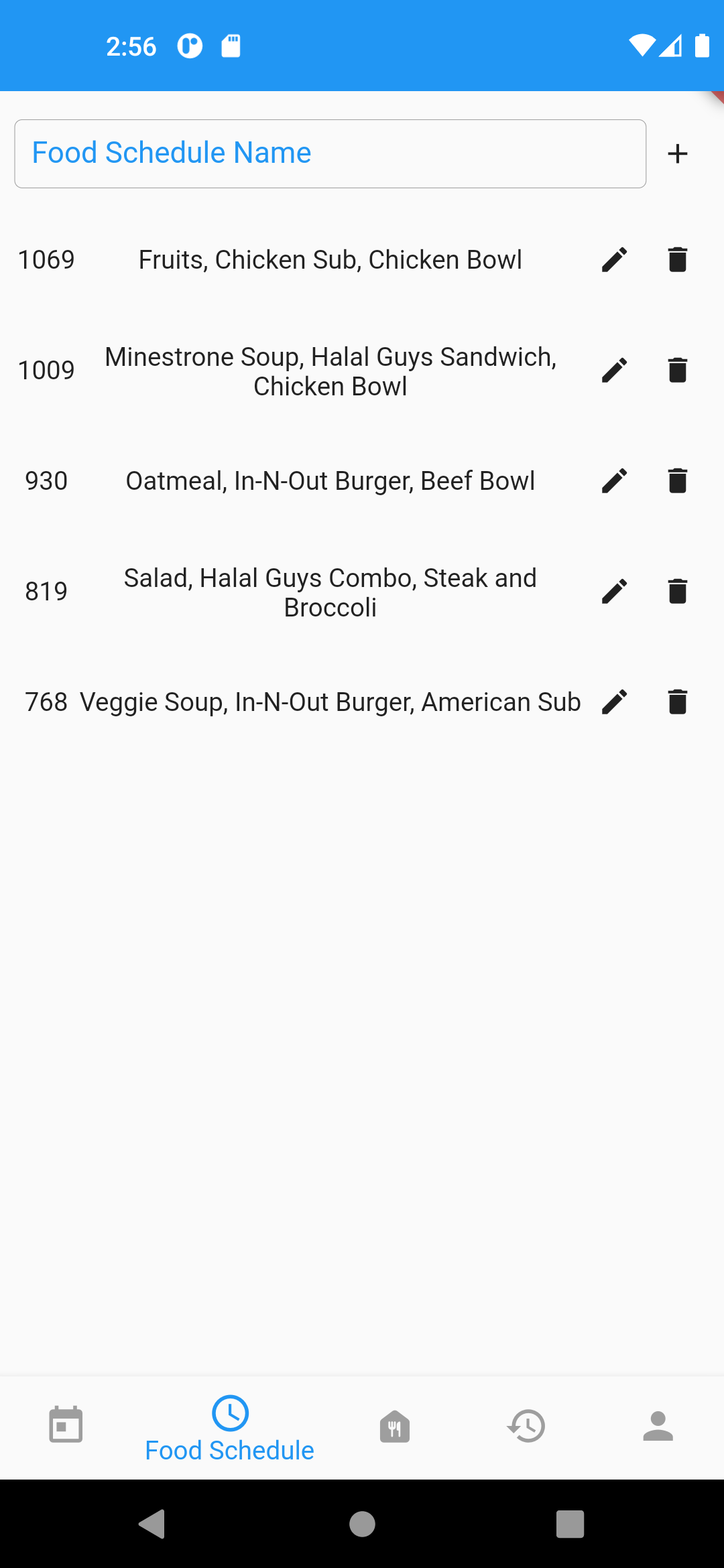Delete the 1009 Minestrone Soup schedule
724x1568 pixels.
(x=678, y=370)
